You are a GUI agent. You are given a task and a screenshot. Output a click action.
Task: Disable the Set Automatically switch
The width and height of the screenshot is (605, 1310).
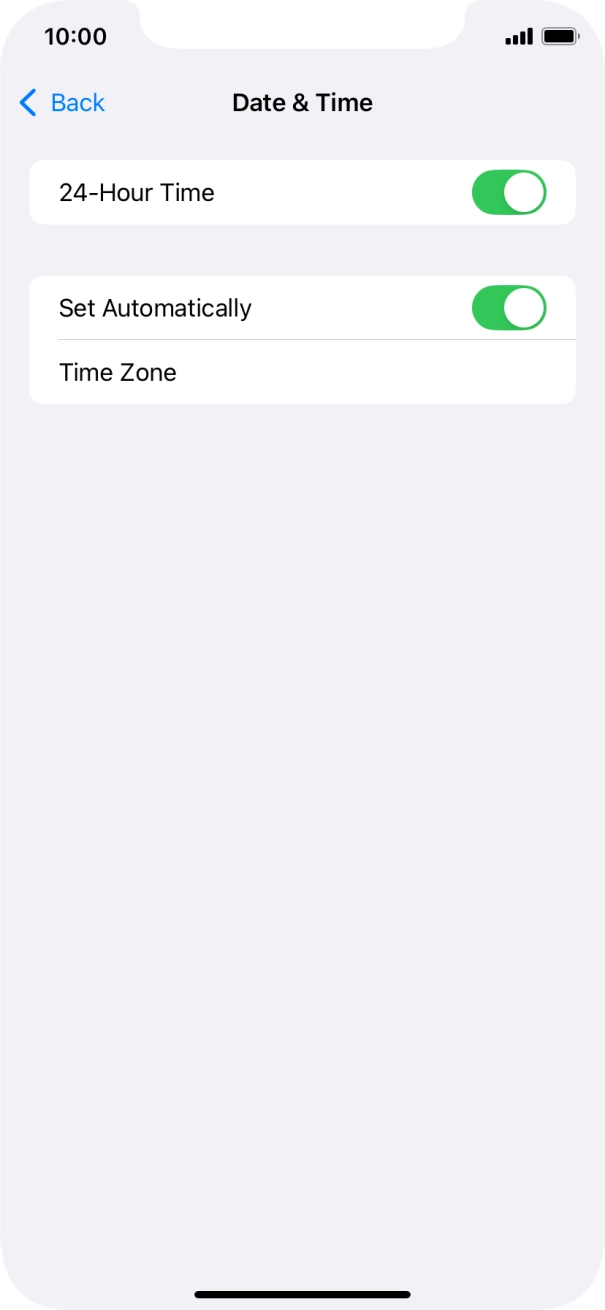click(509, 308)
